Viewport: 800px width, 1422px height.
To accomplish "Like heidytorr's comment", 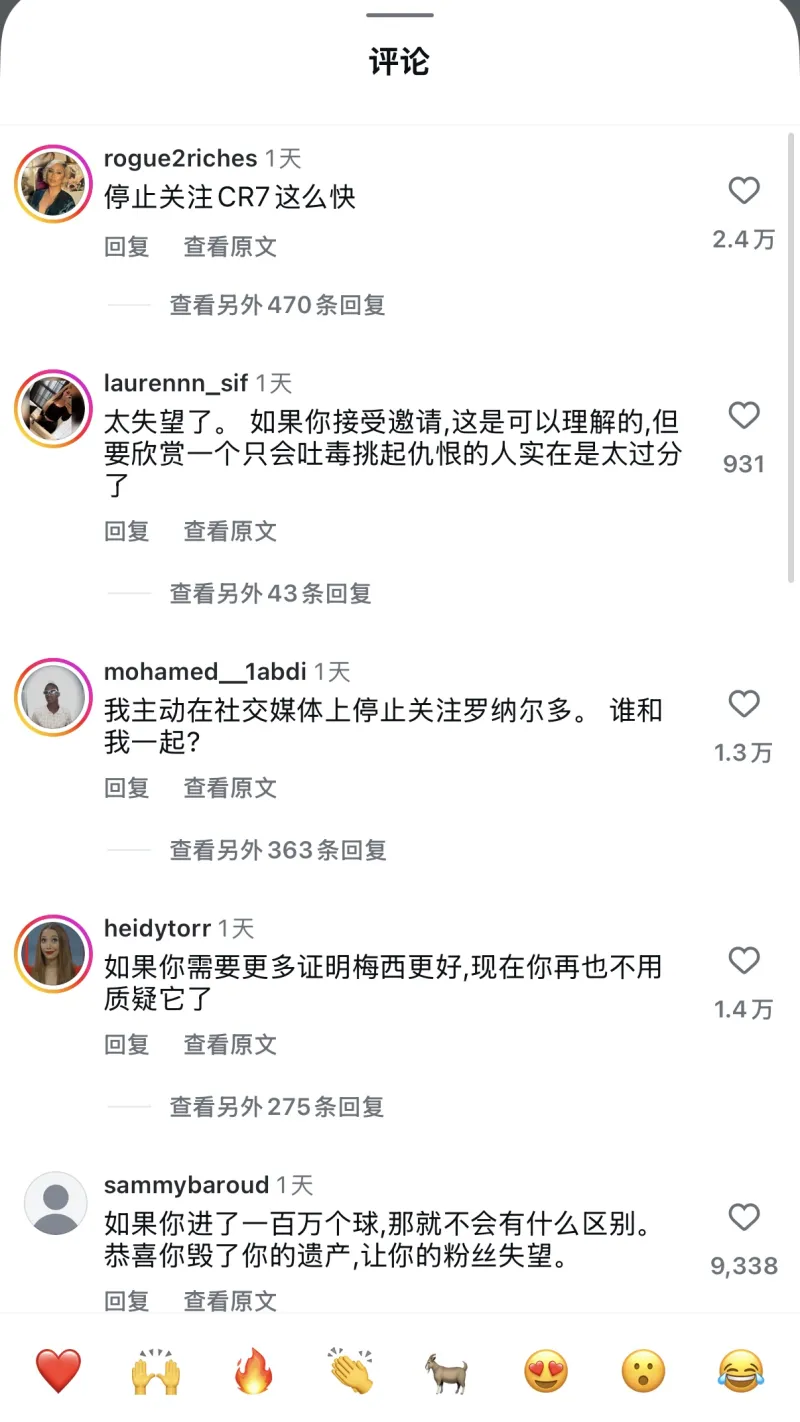I will pos(743,961).
